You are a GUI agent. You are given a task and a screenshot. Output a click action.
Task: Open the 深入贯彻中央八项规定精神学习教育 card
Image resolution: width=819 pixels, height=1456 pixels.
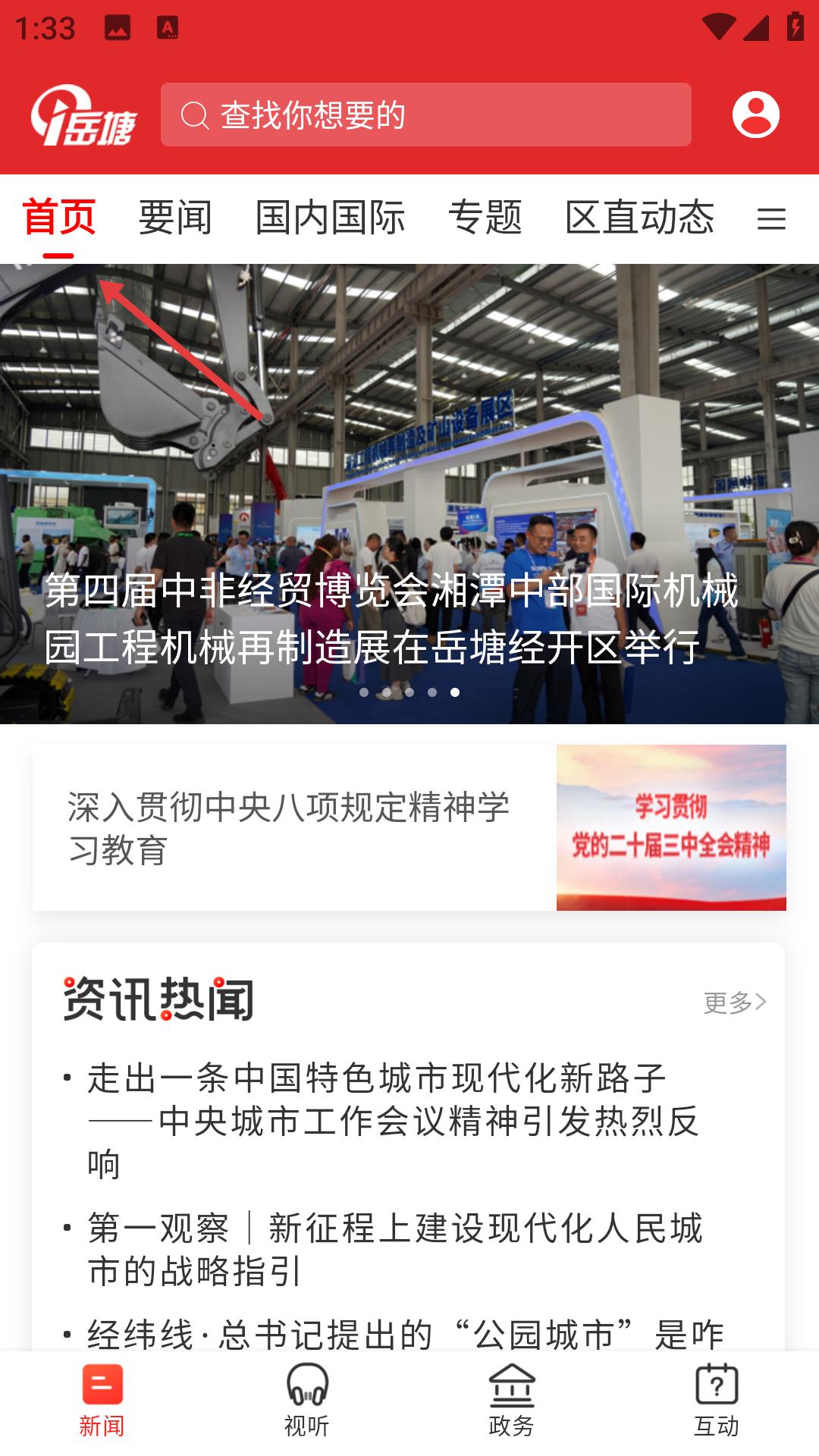pyautogui.click(x=409, y=827)
